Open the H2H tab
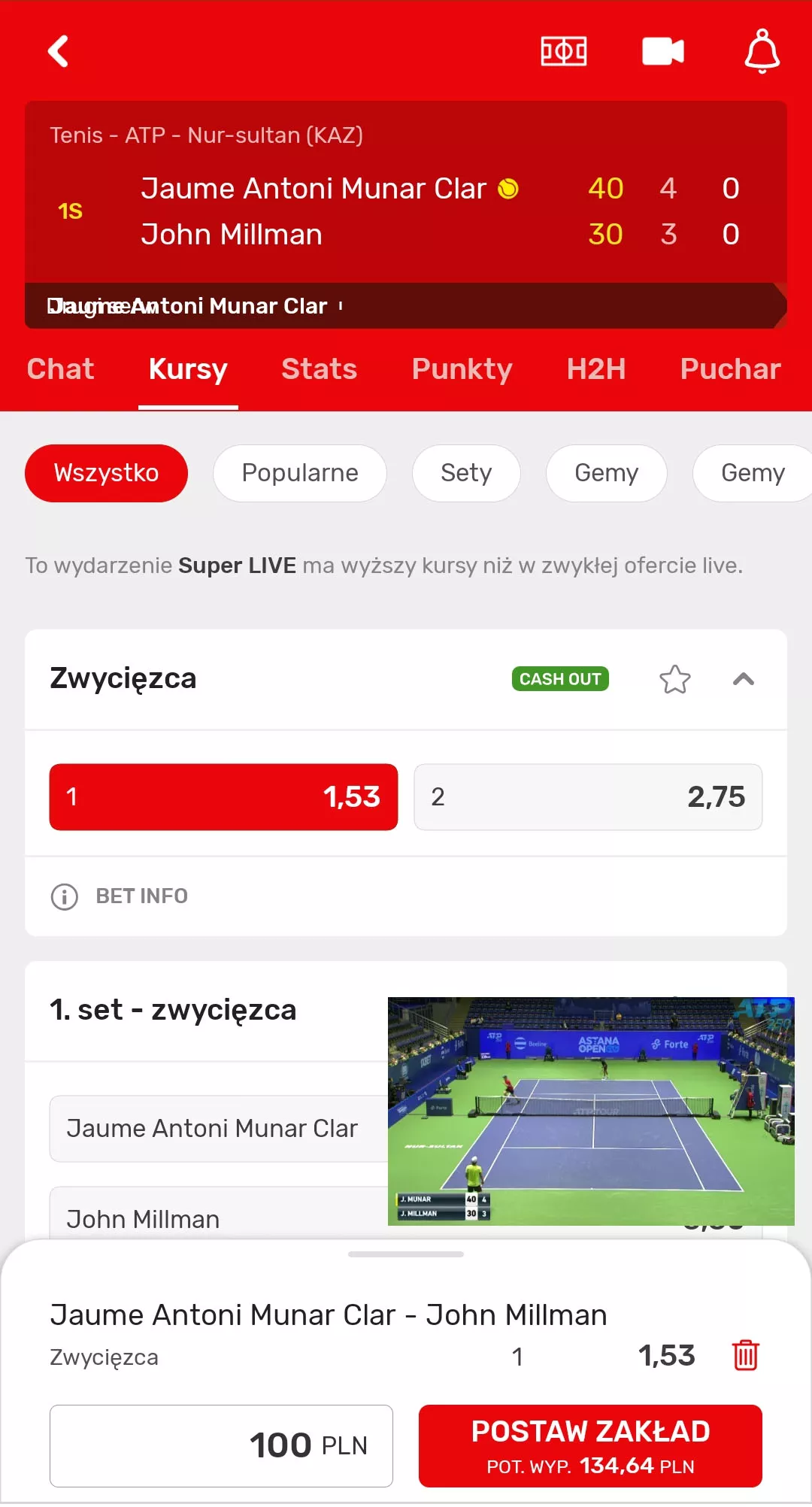 pos(596,369)
